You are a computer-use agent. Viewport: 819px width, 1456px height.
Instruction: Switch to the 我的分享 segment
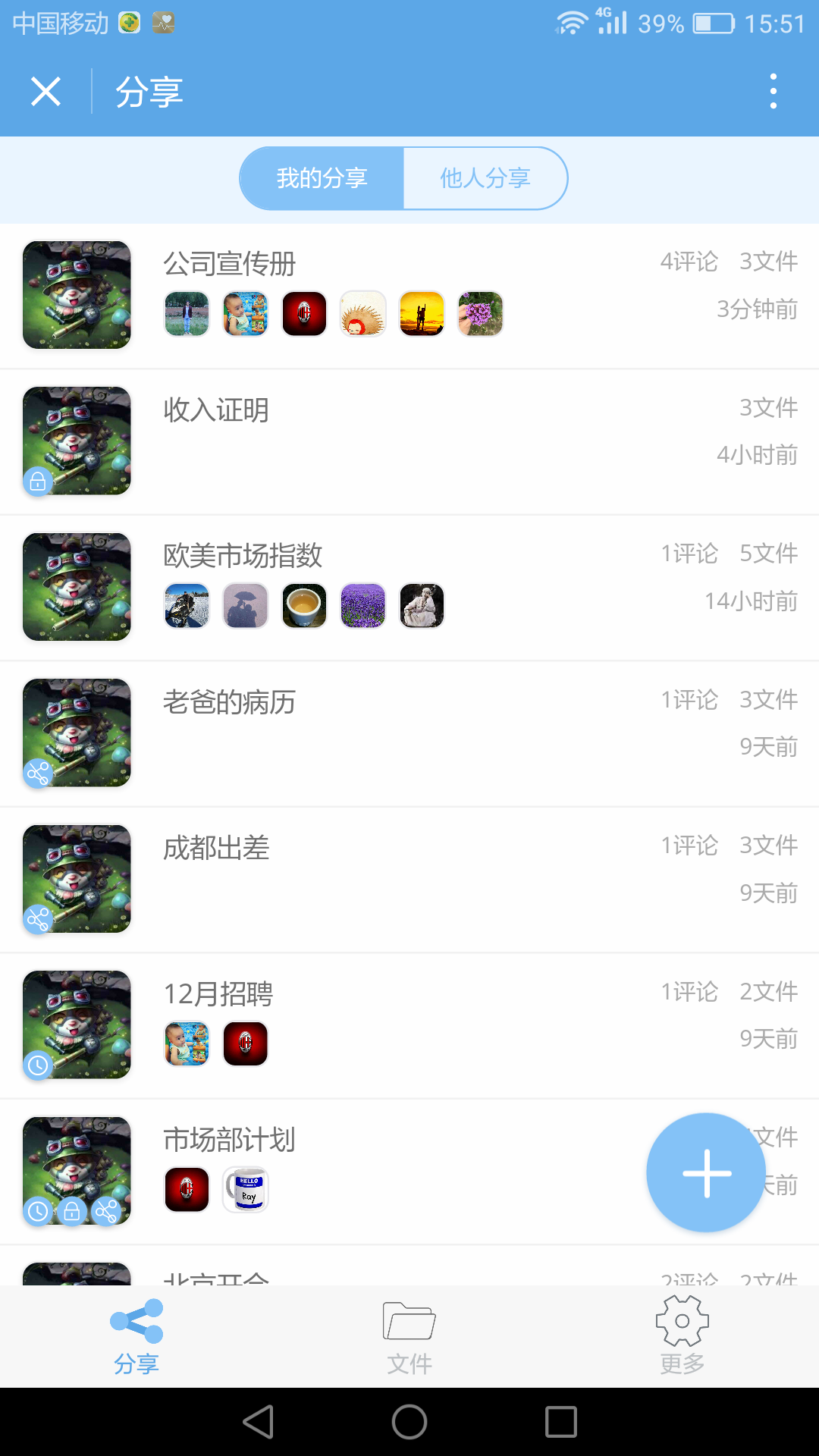[322, 178]
